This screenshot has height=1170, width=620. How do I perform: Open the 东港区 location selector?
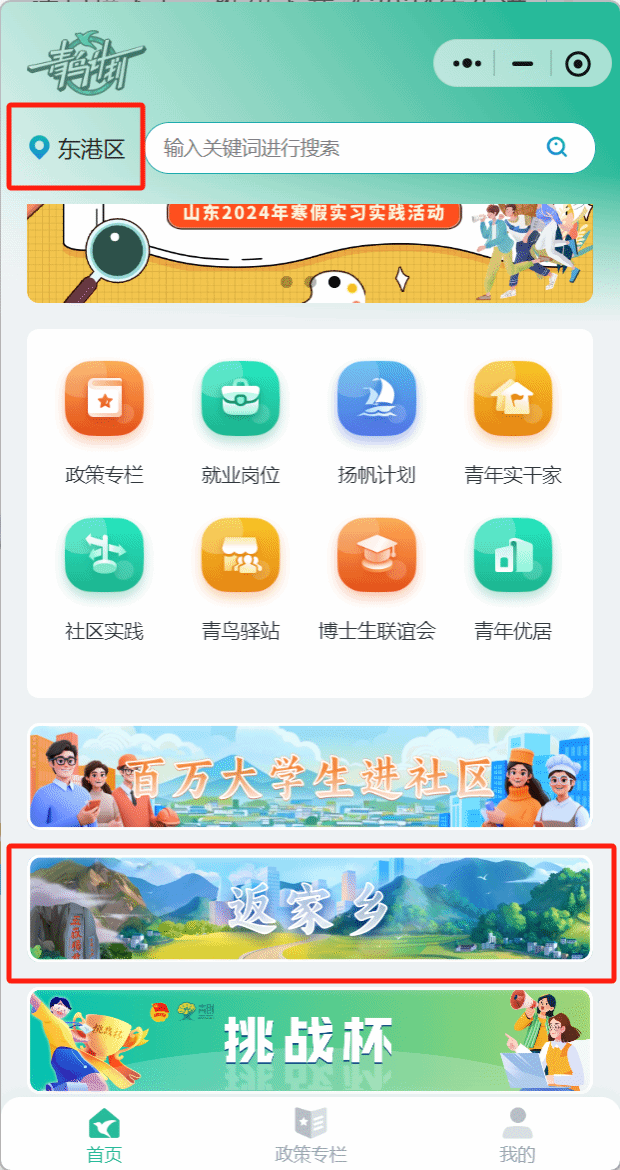coord(77,149)
